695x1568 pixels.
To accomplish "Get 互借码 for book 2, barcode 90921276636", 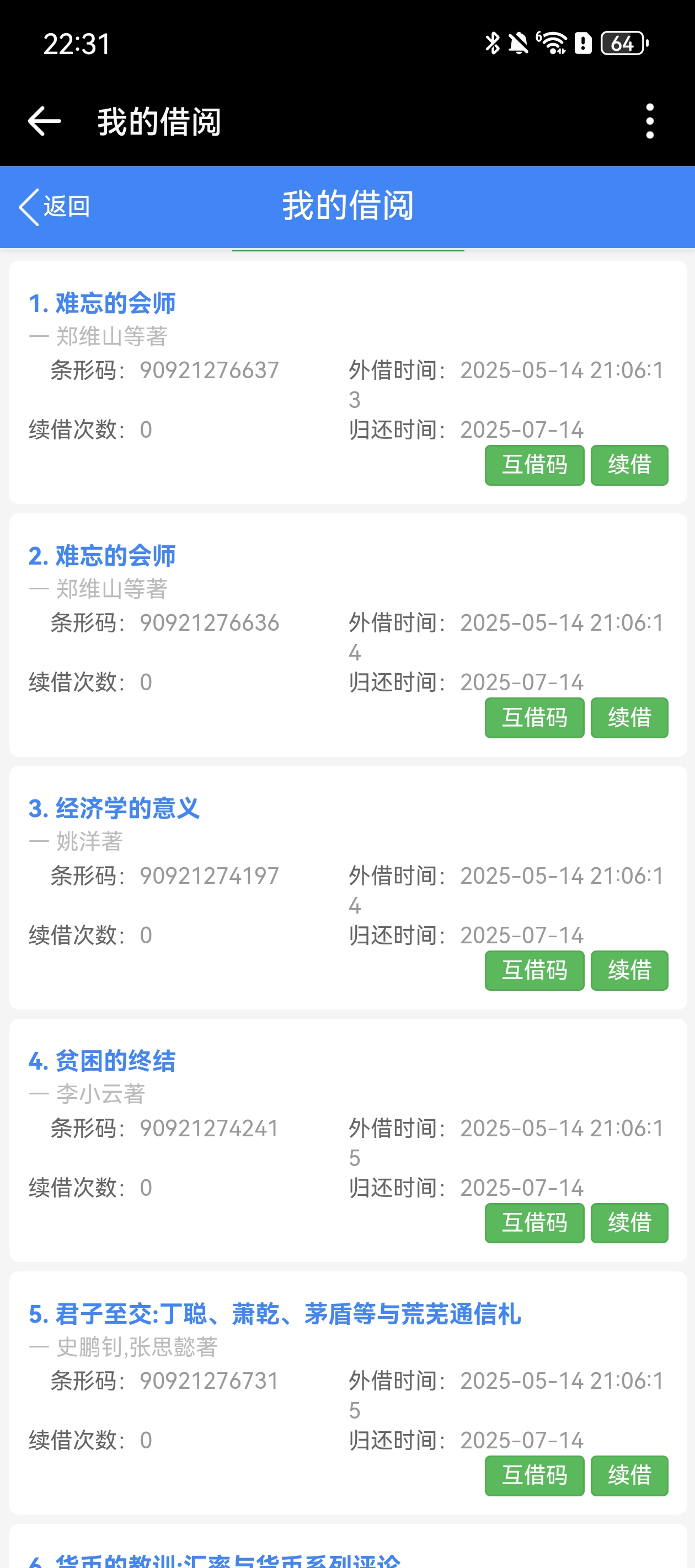I will (x=533, y=718).
